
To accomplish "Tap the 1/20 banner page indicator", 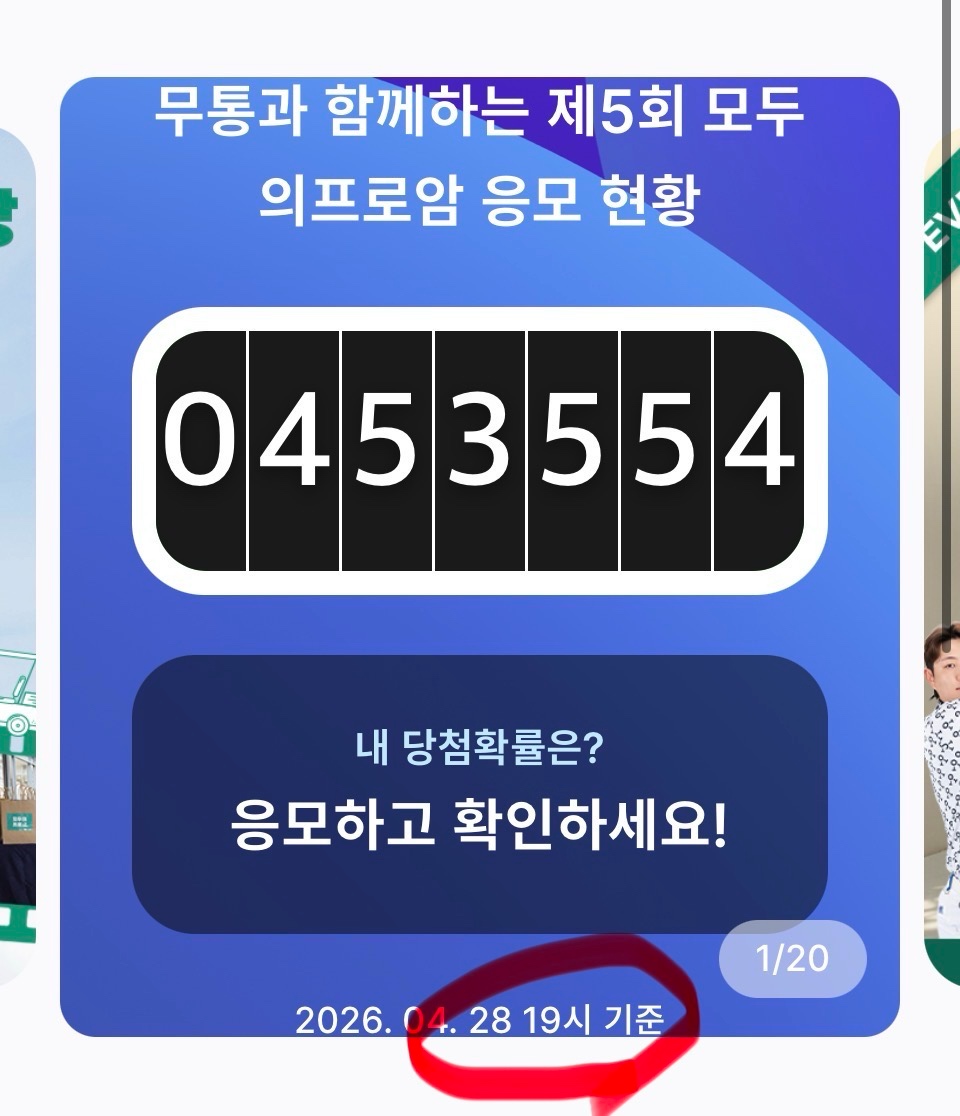I will coord(792,959).
